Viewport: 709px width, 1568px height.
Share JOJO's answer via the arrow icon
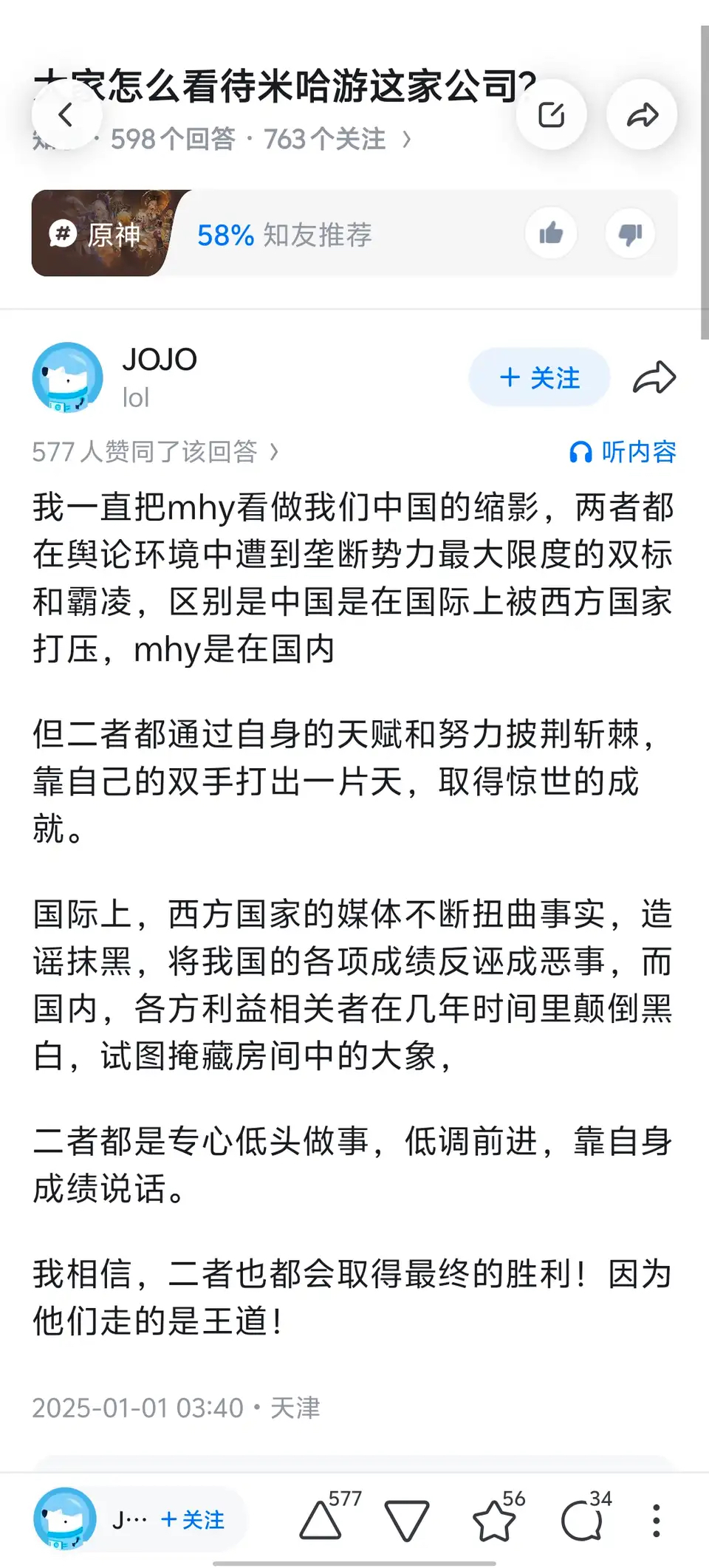tap(654, 377)
